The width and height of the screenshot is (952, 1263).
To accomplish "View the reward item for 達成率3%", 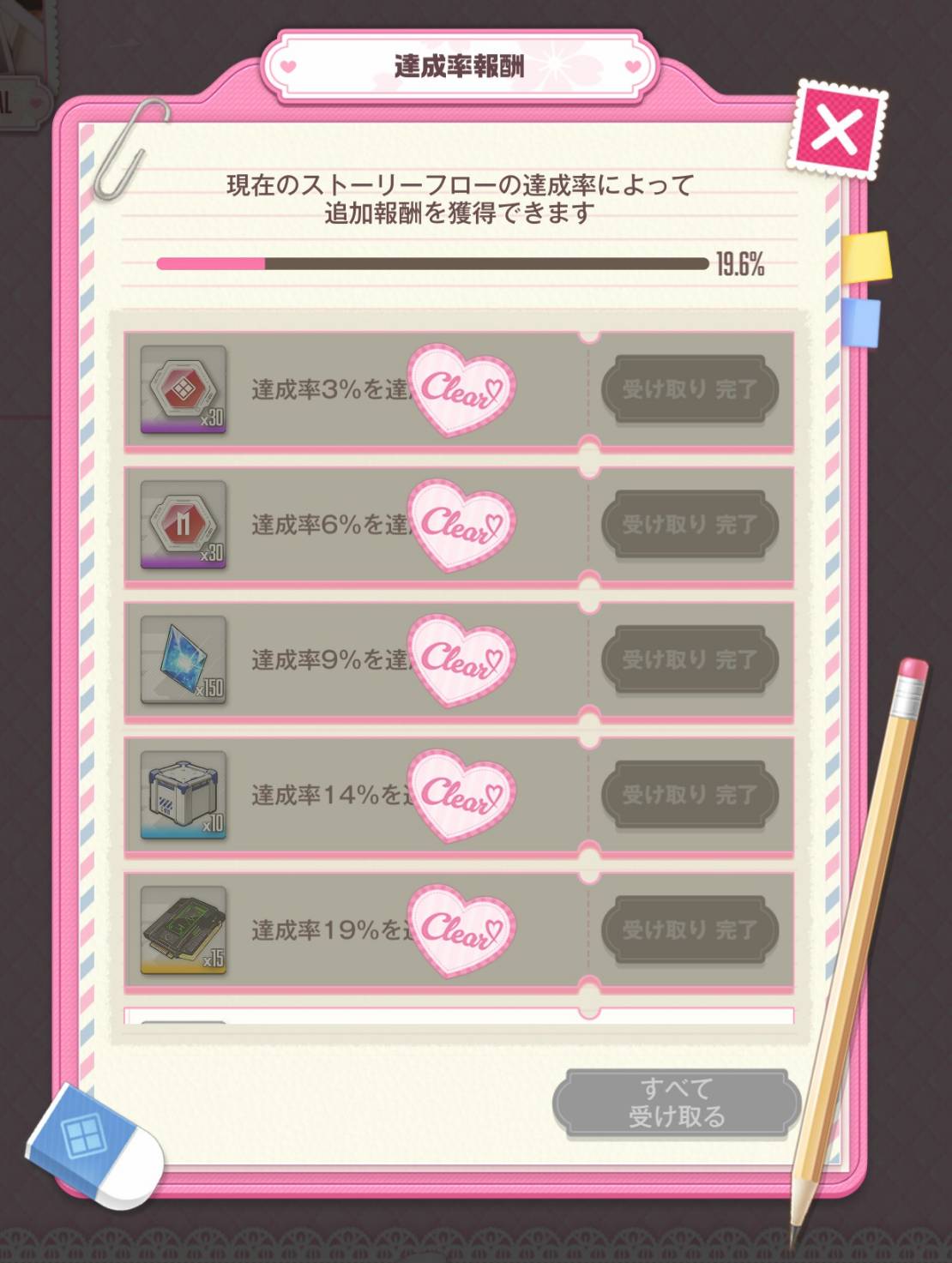I will tap(184, 389).
